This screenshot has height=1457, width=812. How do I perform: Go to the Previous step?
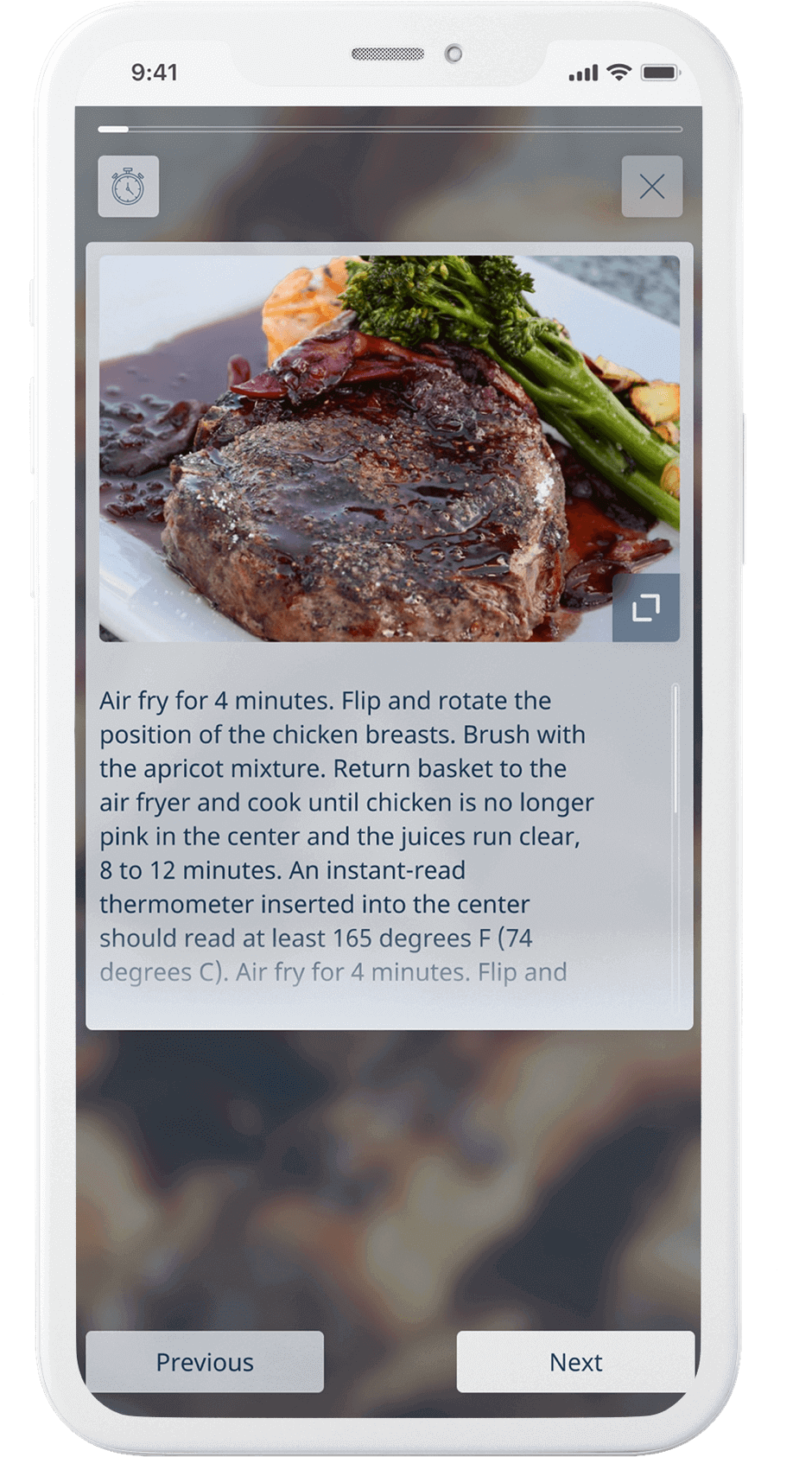point(205,1362)
